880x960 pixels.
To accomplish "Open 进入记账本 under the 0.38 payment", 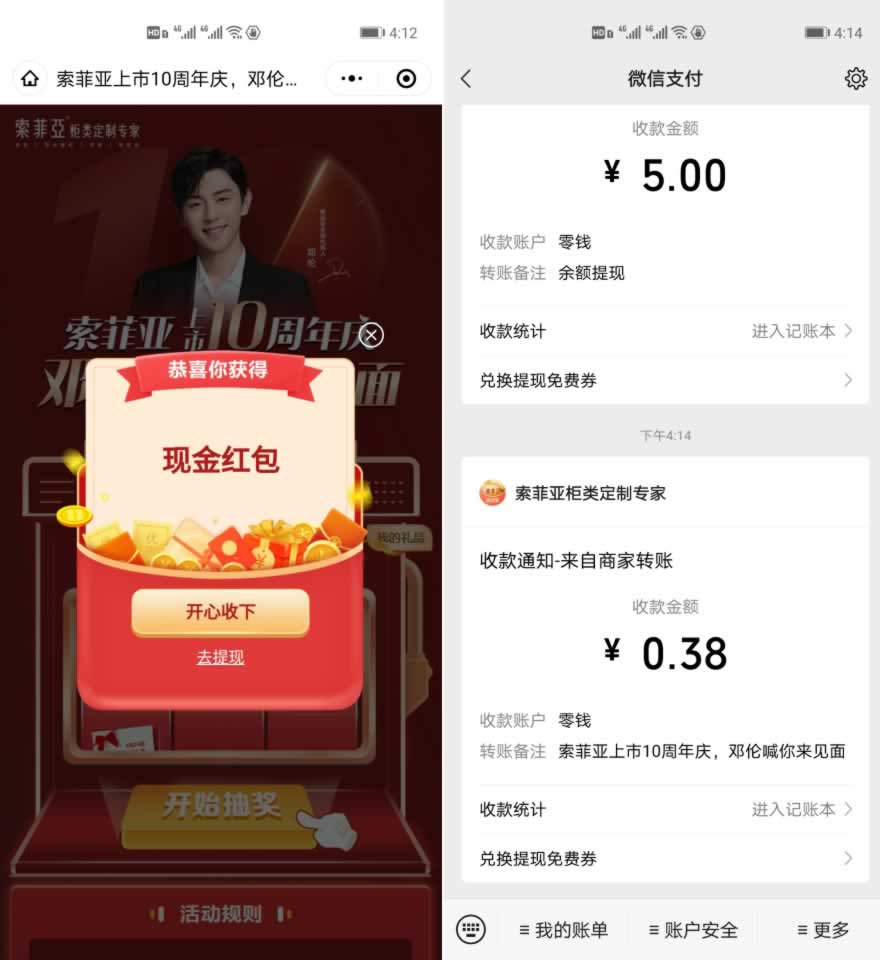I will point(802,809).
